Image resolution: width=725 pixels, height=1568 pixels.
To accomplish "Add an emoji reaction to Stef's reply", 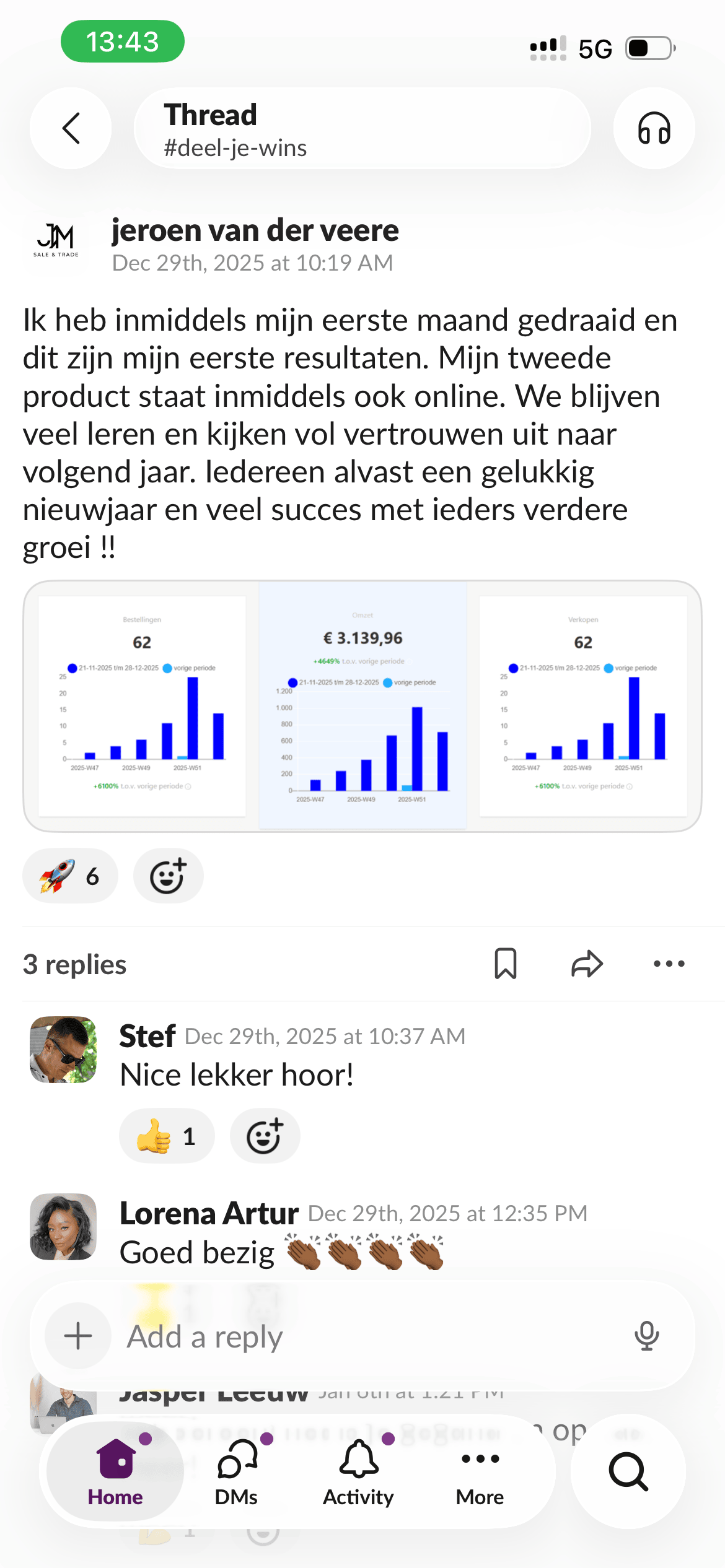I will tap(265, 1136).
